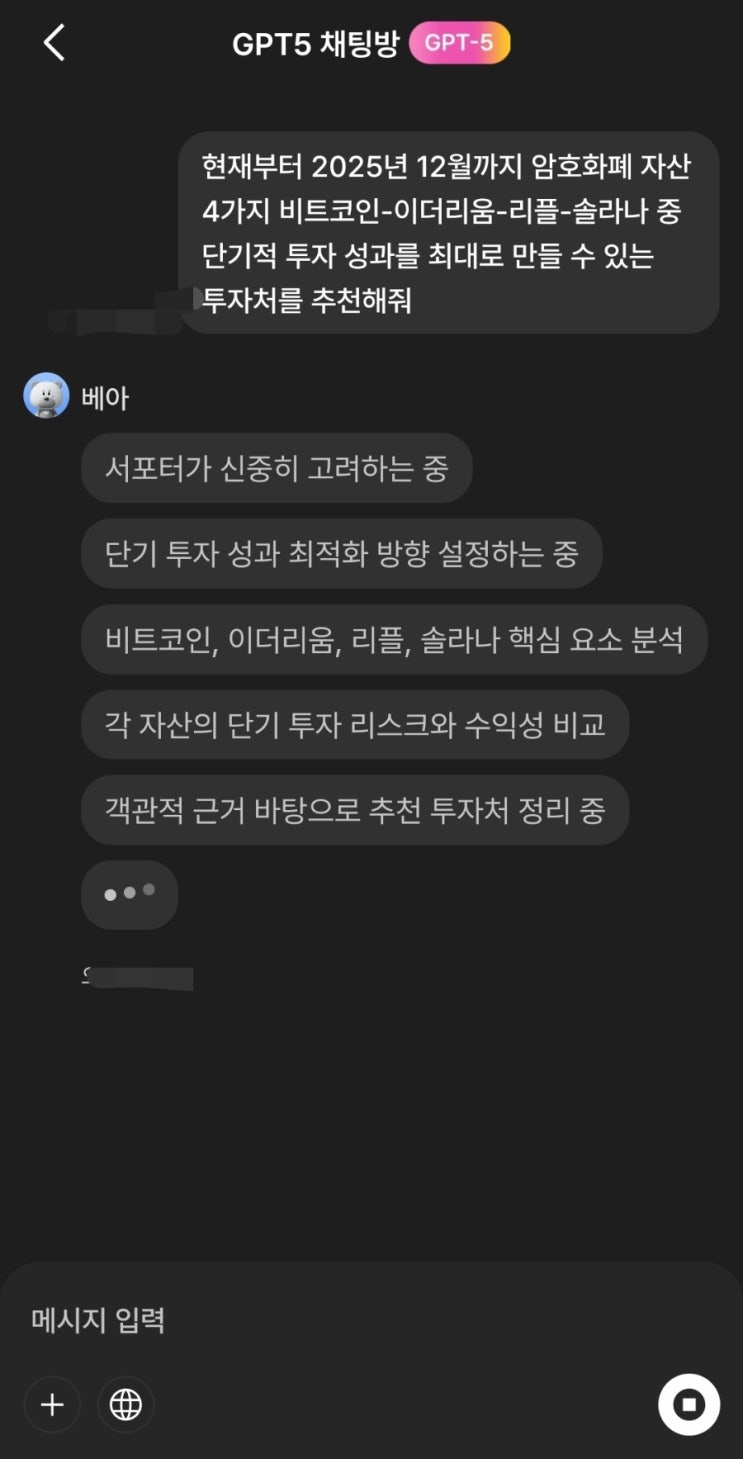This screenshot has height=1459, width=743.
Task: Tap the '서포터가 신중히 고려하는 중' status bubble
Action: click(277, 467)
